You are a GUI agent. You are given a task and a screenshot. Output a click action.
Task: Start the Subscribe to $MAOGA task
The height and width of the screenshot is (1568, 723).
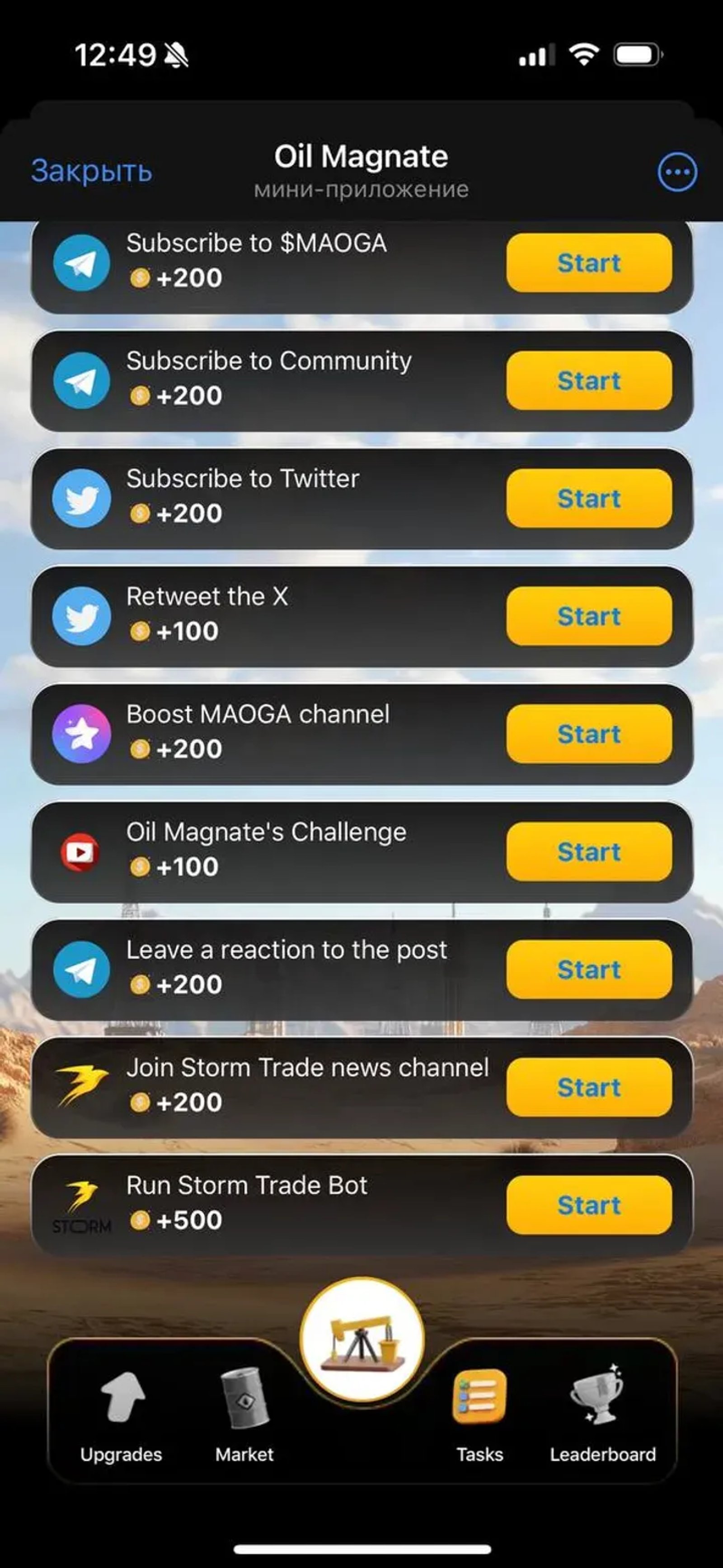click(x=588, y=263)
